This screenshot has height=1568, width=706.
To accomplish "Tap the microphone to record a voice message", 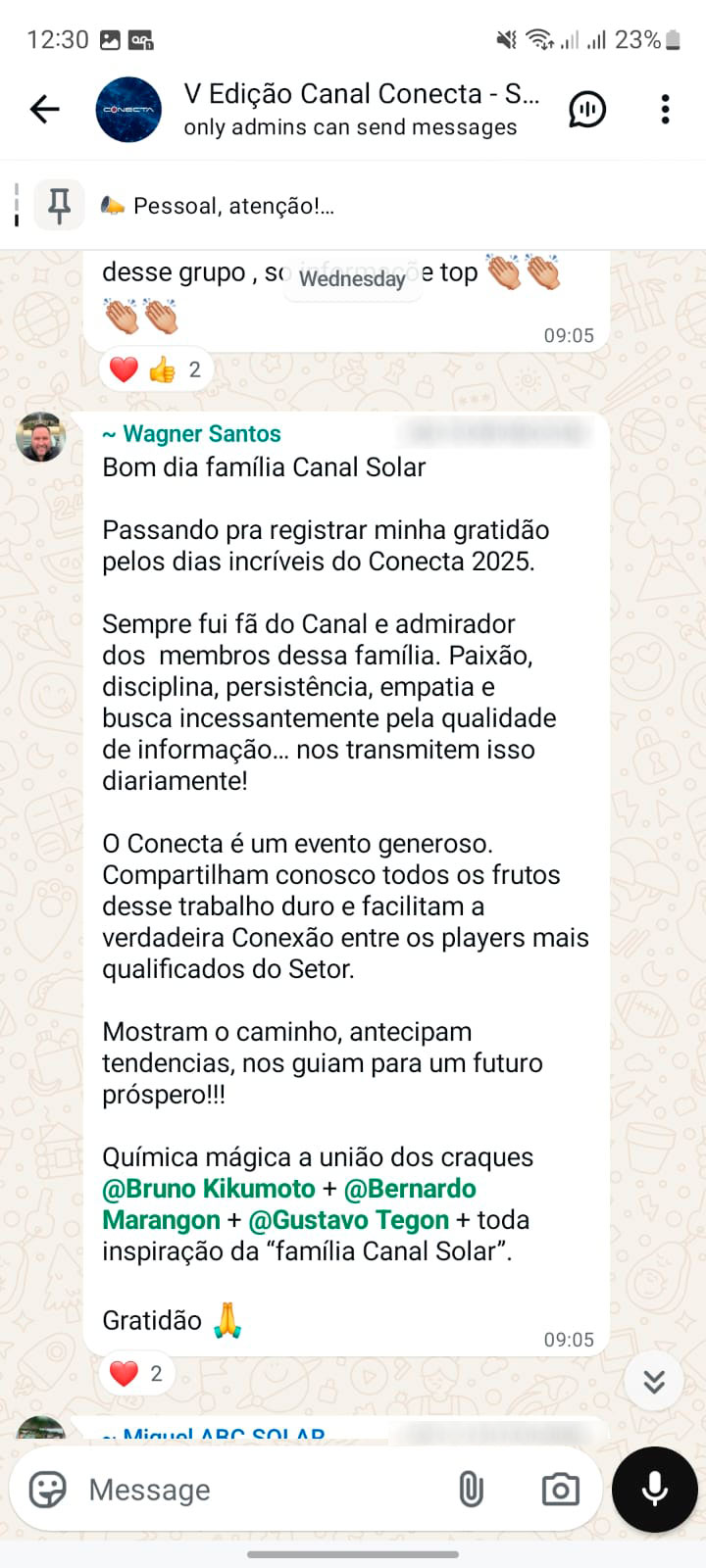I will tap(654, 1490).
